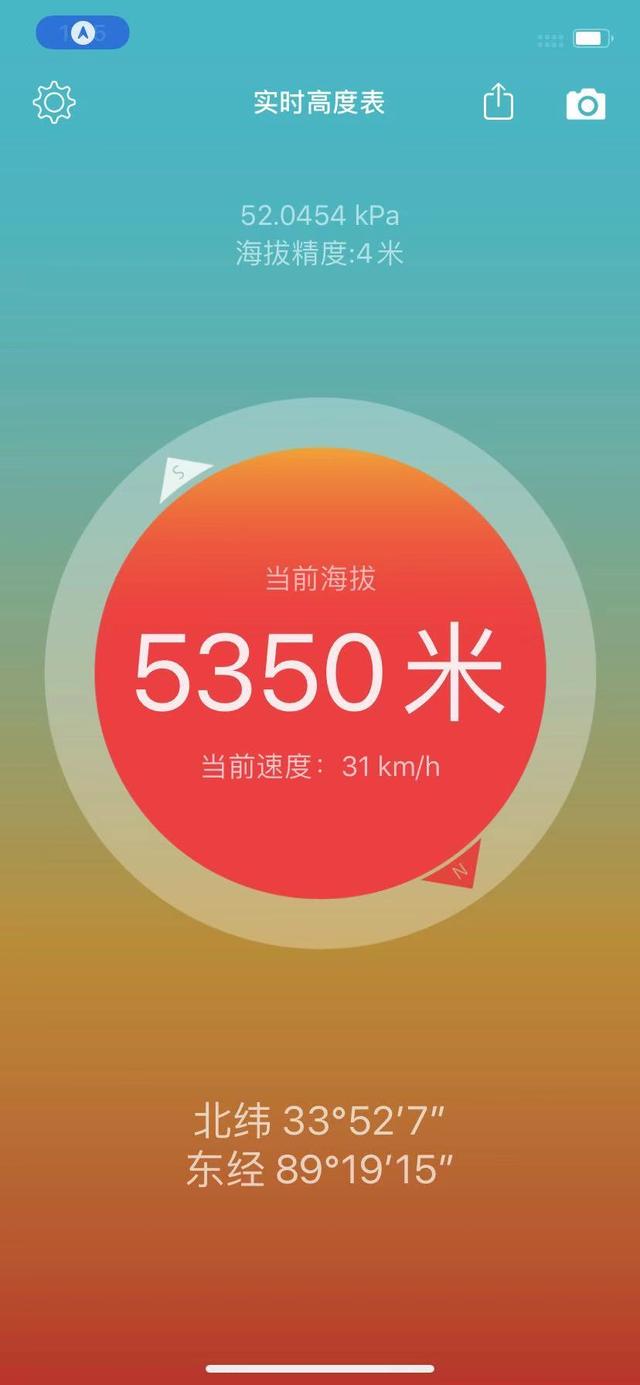Open the settings gear
The height and width of the screenshot is (1385, 640).
tap(54, 102)
